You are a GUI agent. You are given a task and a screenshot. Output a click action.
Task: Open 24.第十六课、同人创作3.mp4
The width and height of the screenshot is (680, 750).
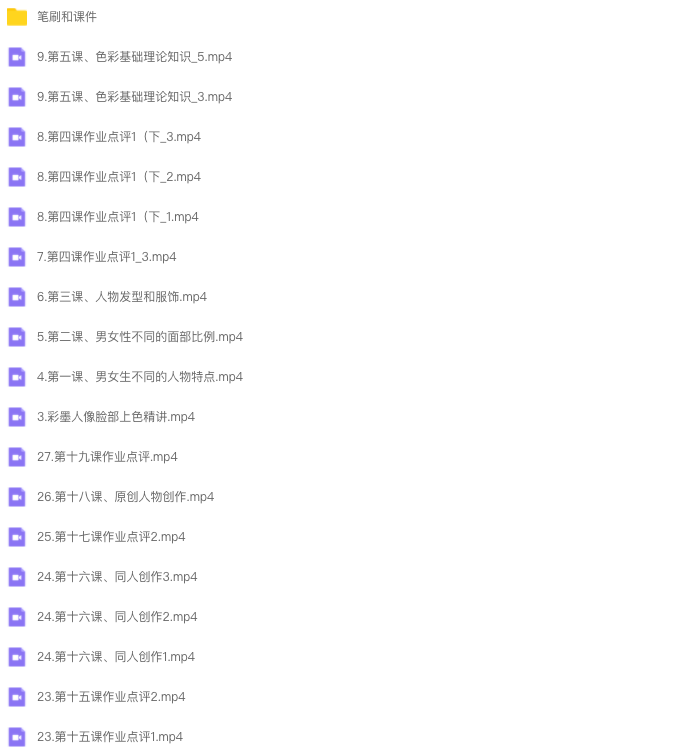[117, 577]
